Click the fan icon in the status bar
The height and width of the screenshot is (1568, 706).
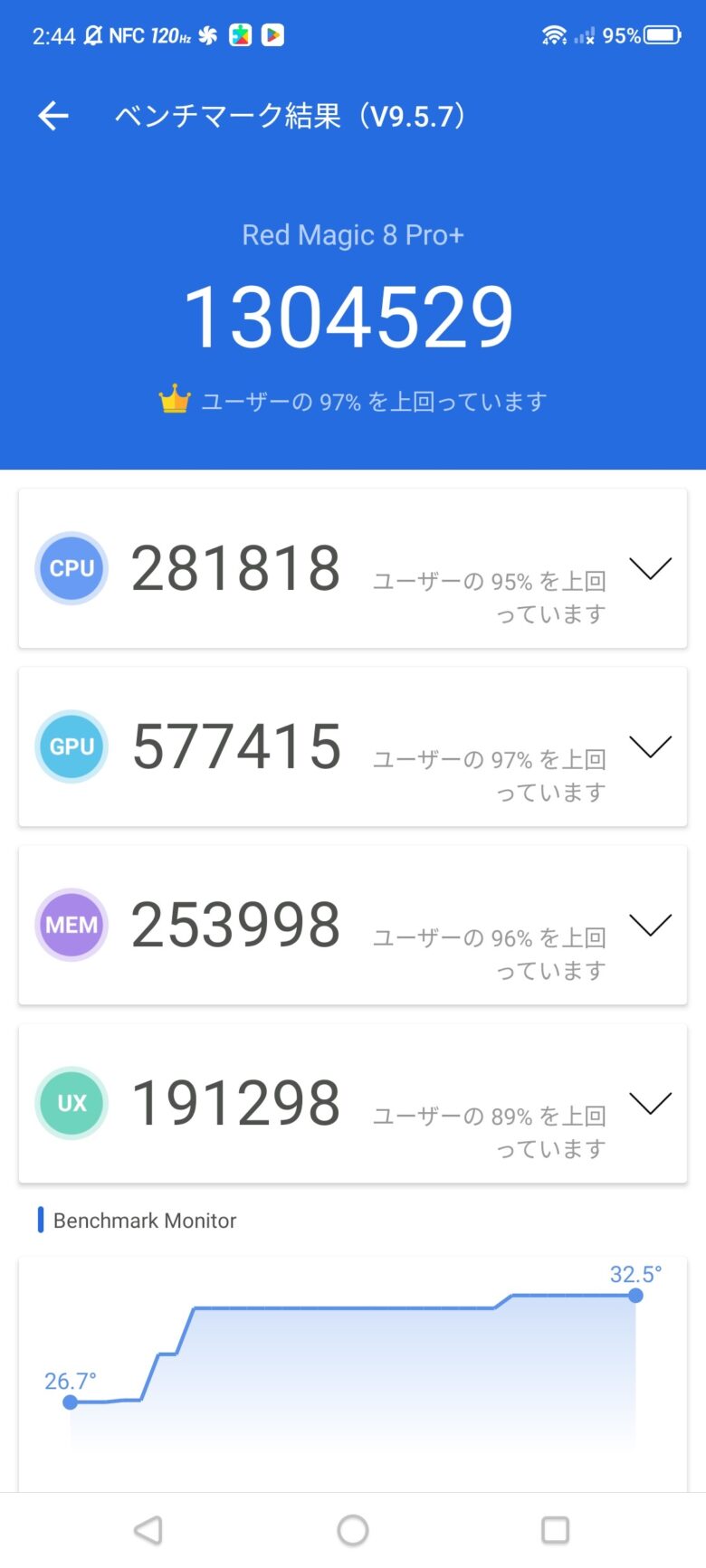pos(209,34)
